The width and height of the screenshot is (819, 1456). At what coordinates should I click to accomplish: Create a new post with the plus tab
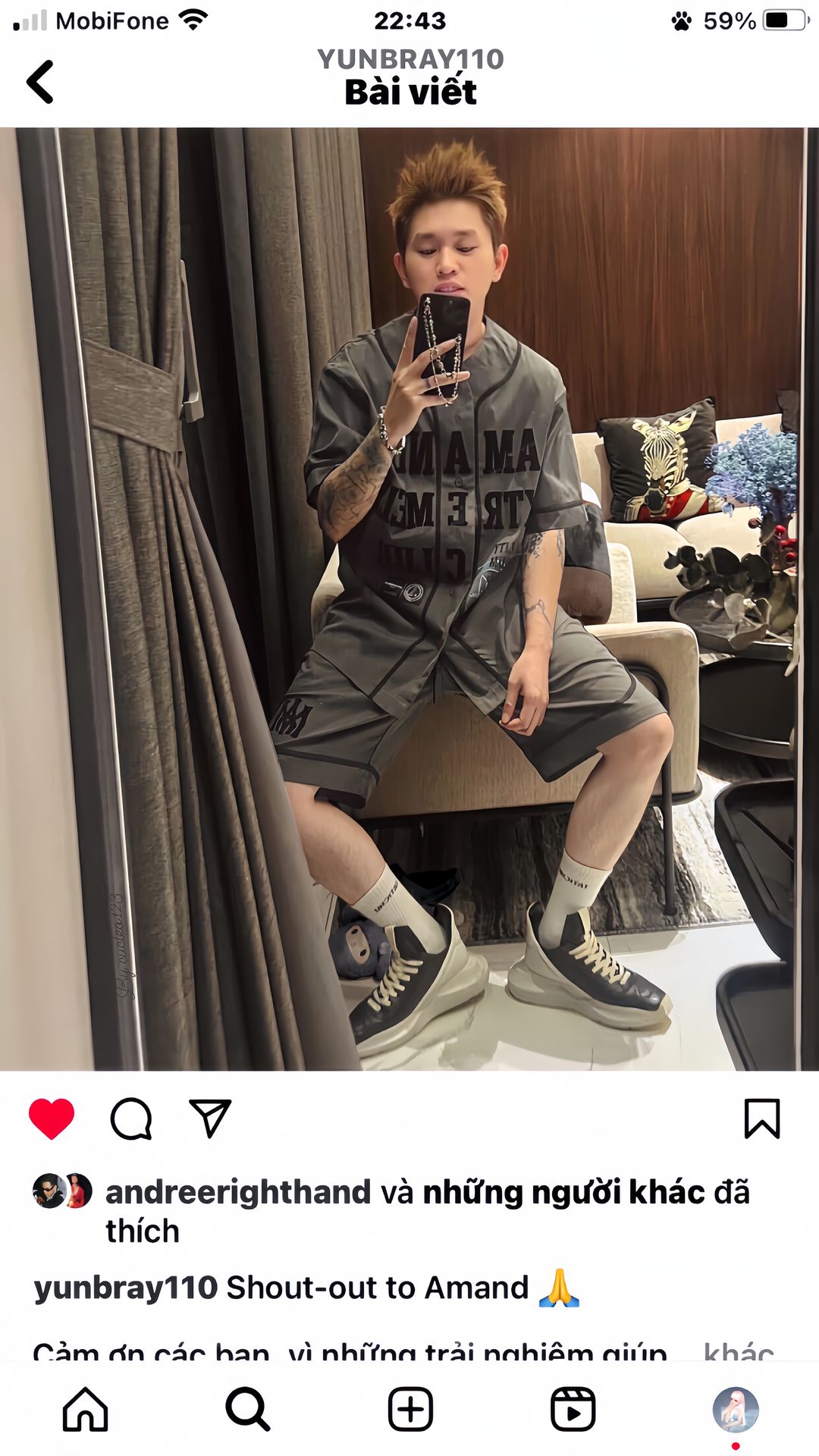click(410, 1410)
